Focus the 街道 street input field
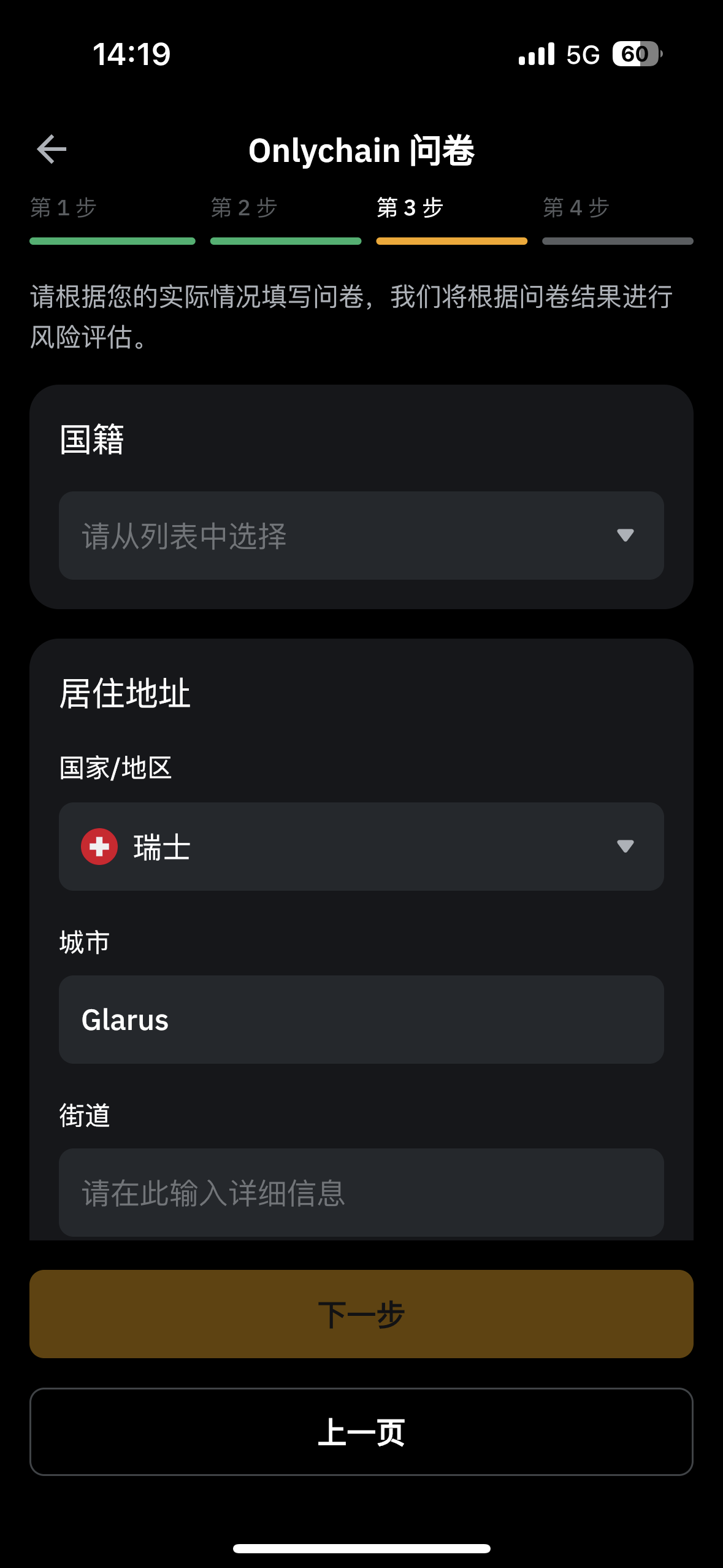Screen dimensions: 723x1568 pos(361,1193)
